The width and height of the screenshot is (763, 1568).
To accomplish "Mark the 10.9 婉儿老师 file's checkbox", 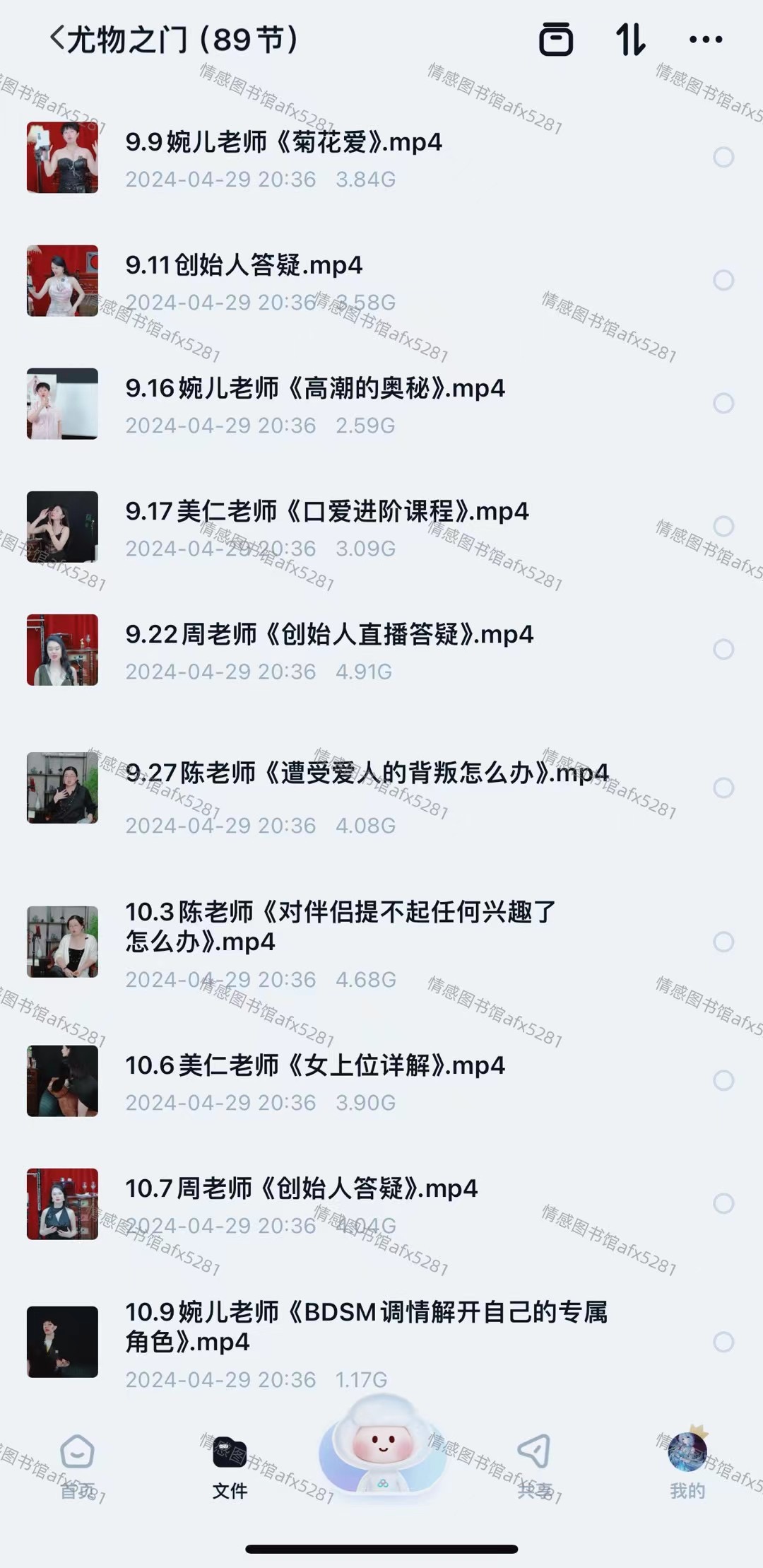I will 723,1342.
